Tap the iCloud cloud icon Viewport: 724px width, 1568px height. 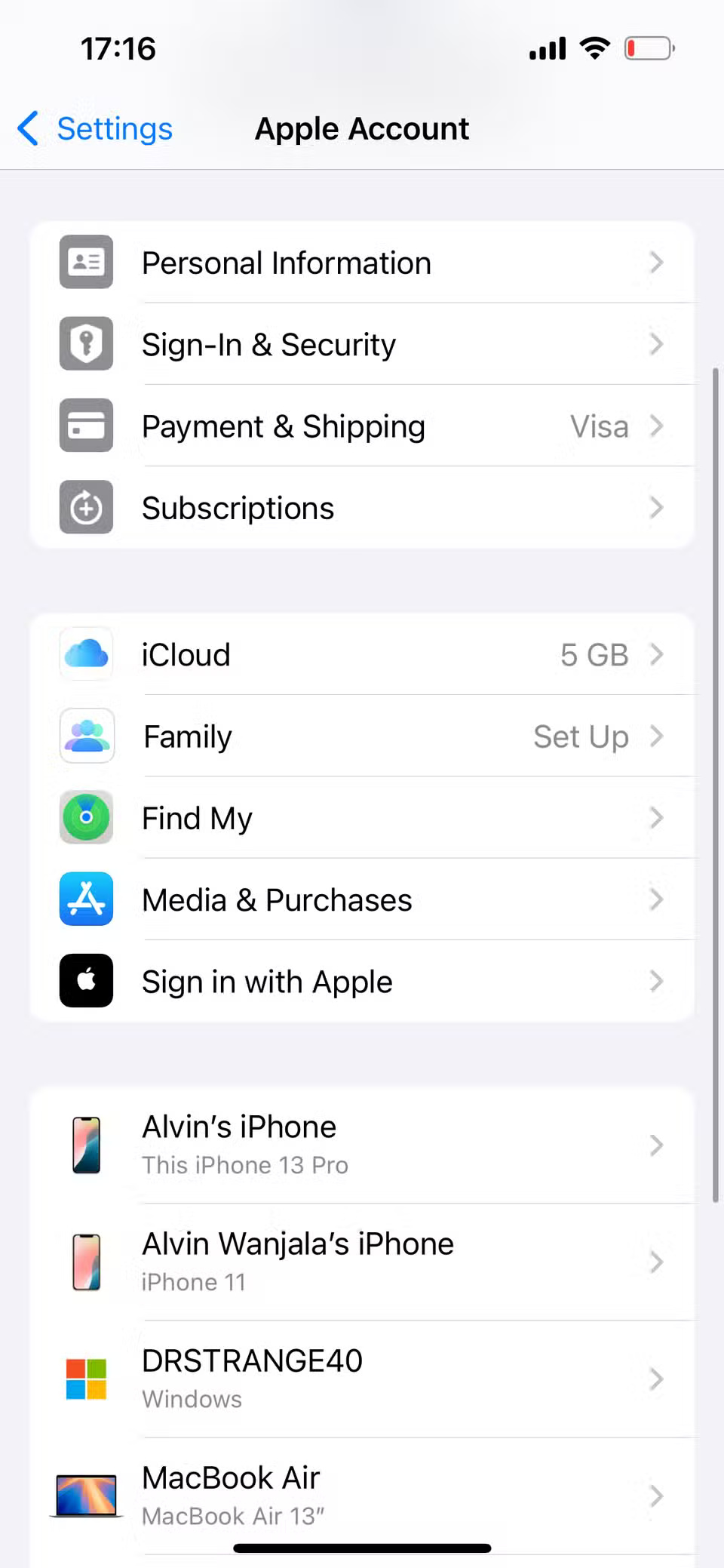coord(85,654)
